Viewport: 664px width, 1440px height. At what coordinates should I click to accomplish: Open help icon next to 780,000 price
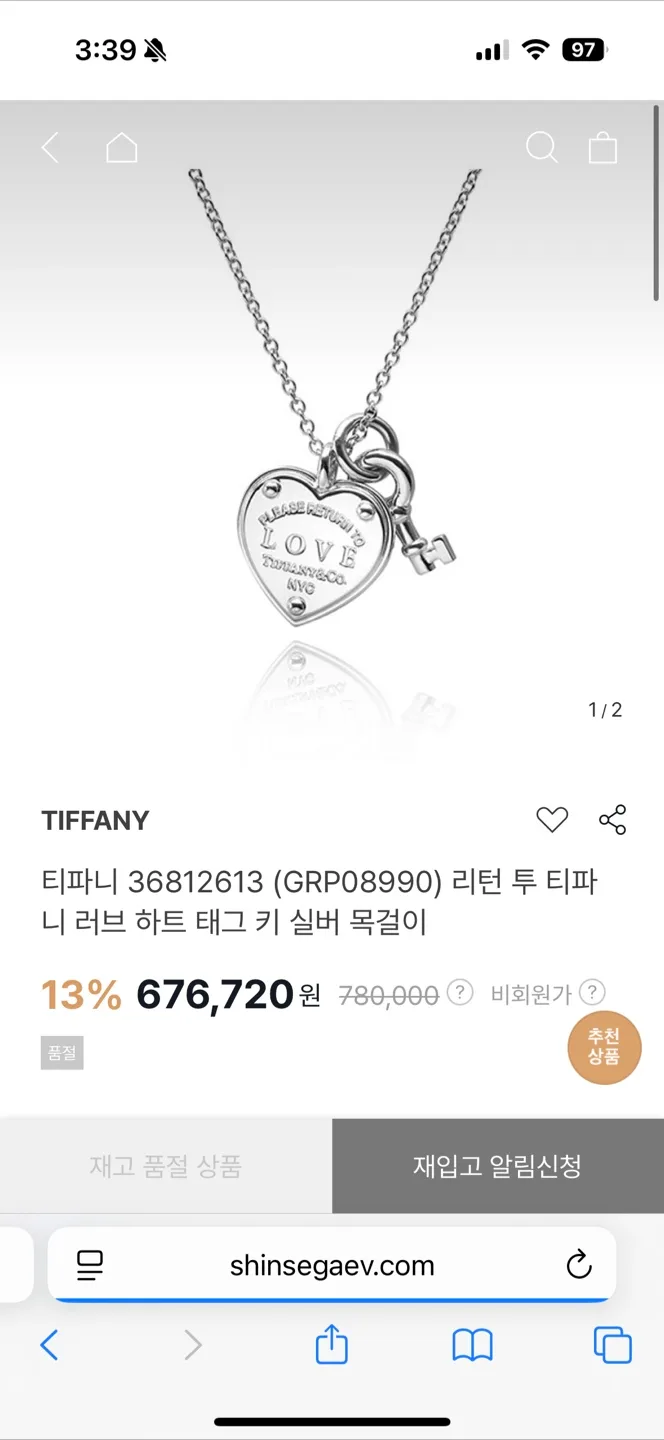click(459, 993)
